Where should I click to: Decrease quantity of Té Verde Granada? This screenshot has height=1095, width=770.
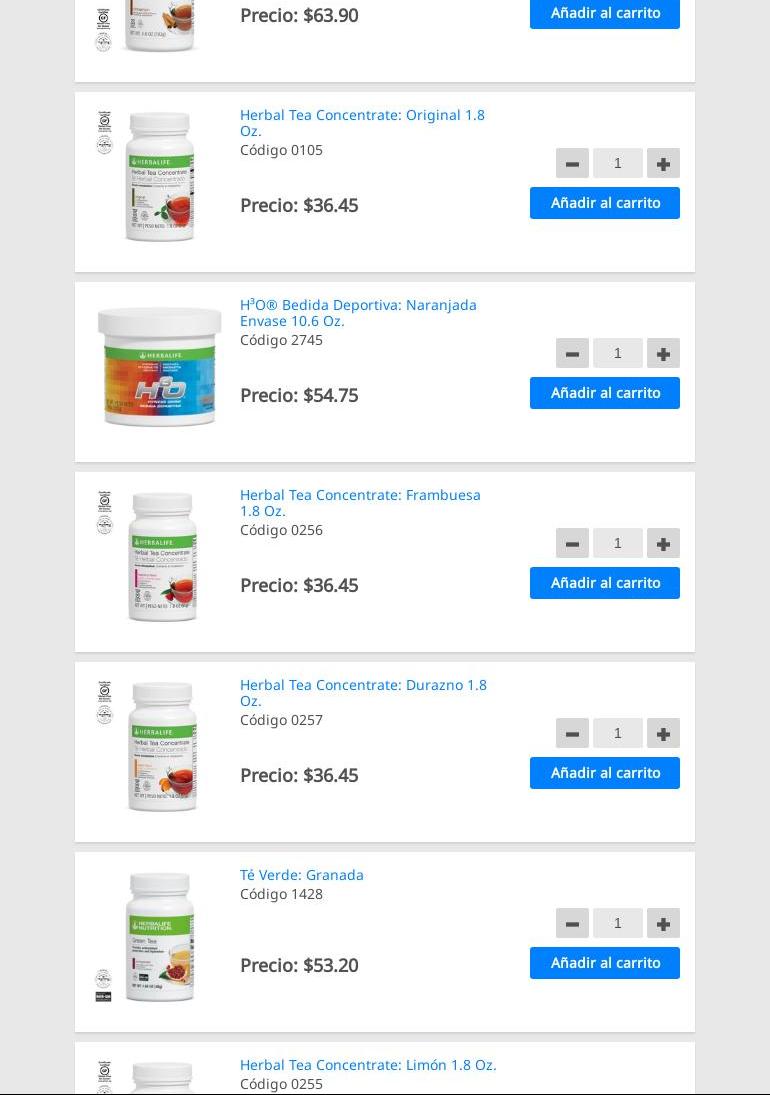tap(572, 923)
